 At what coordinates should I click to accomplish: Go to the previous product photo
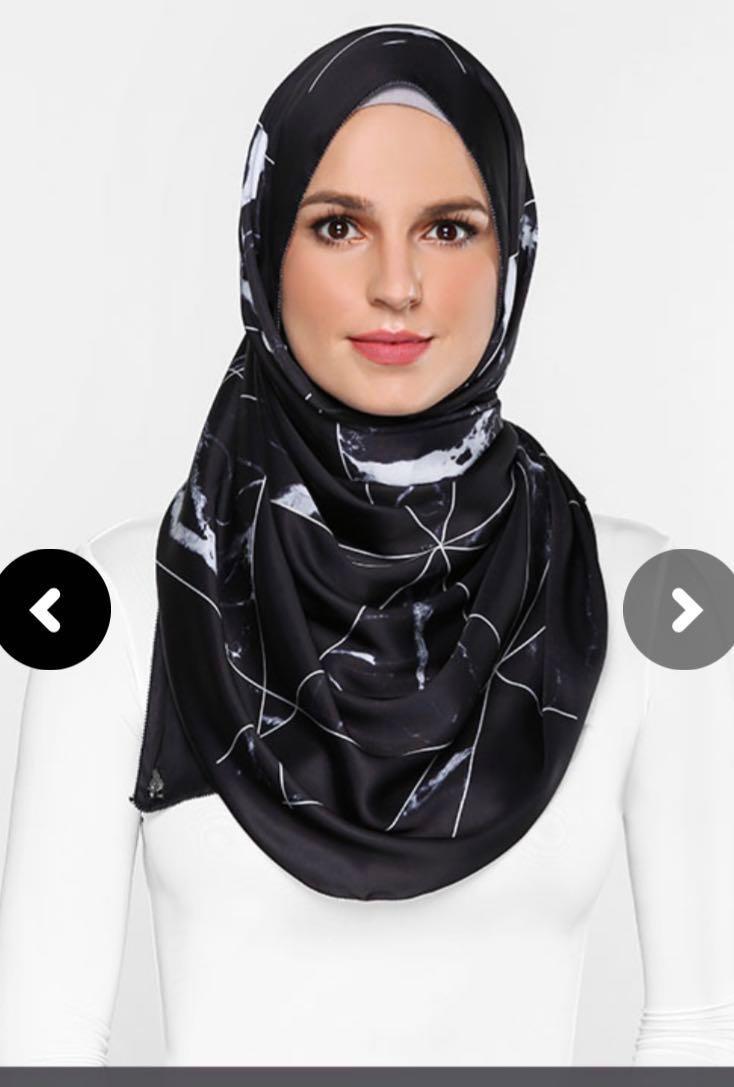tap(50, 609)
